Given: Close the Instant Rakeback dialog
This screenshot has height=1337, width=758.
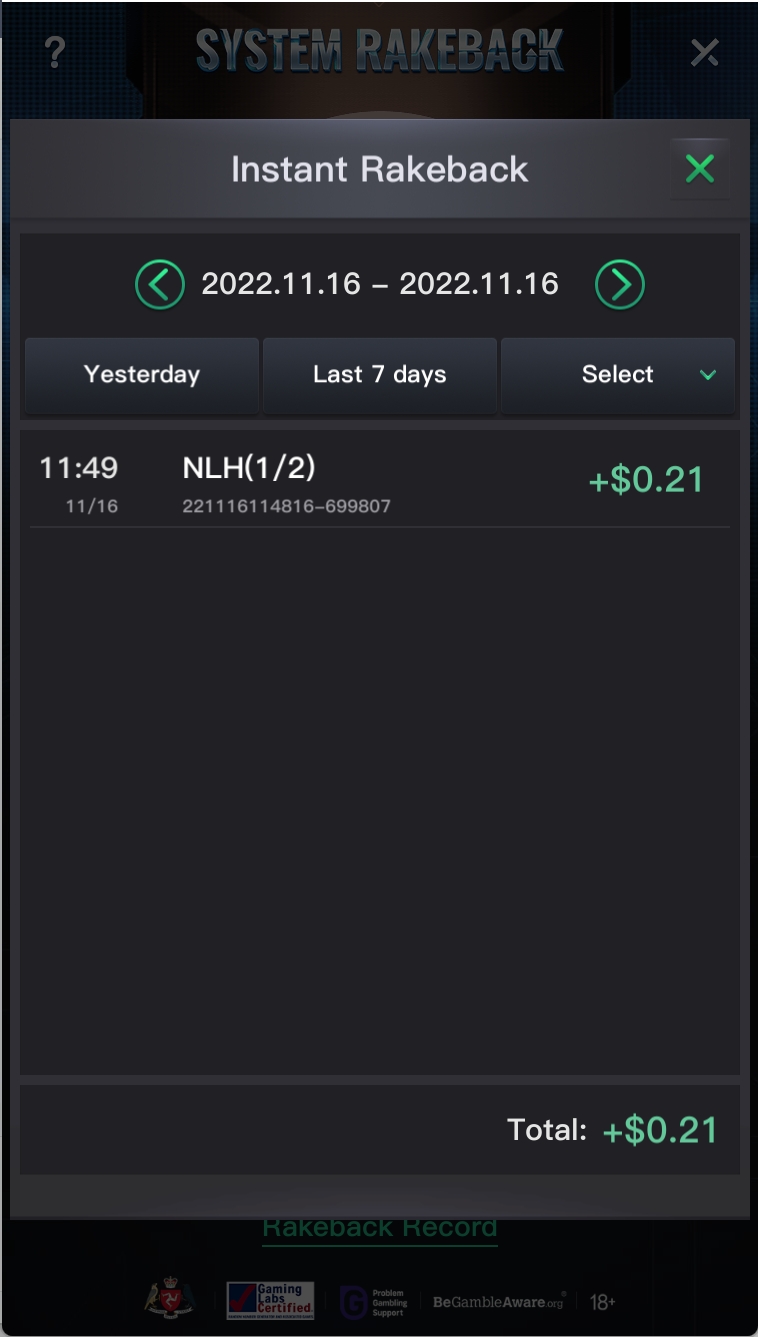Looking at the screenshot, I should pyautogui.click(x=700, y=169).
